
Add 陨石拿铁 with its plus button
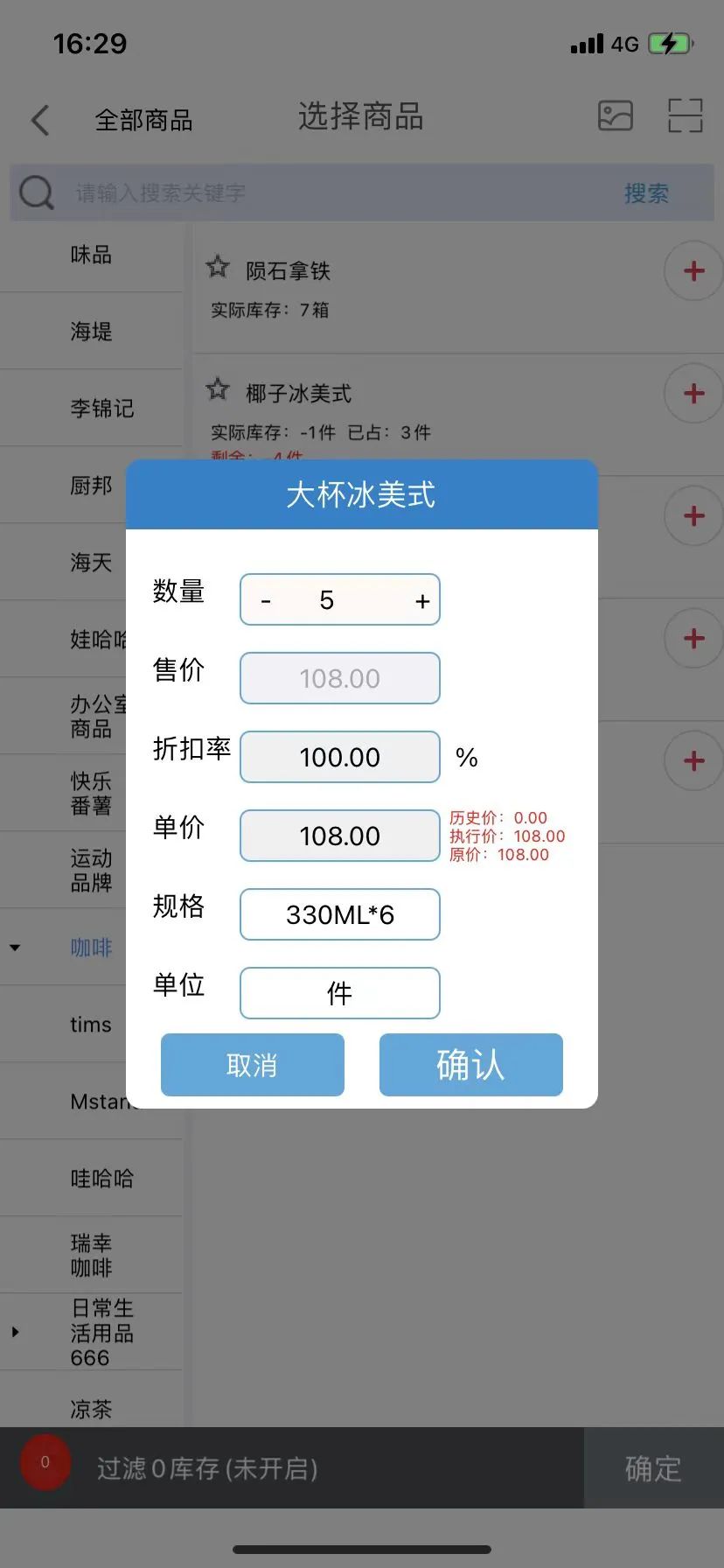693,271
